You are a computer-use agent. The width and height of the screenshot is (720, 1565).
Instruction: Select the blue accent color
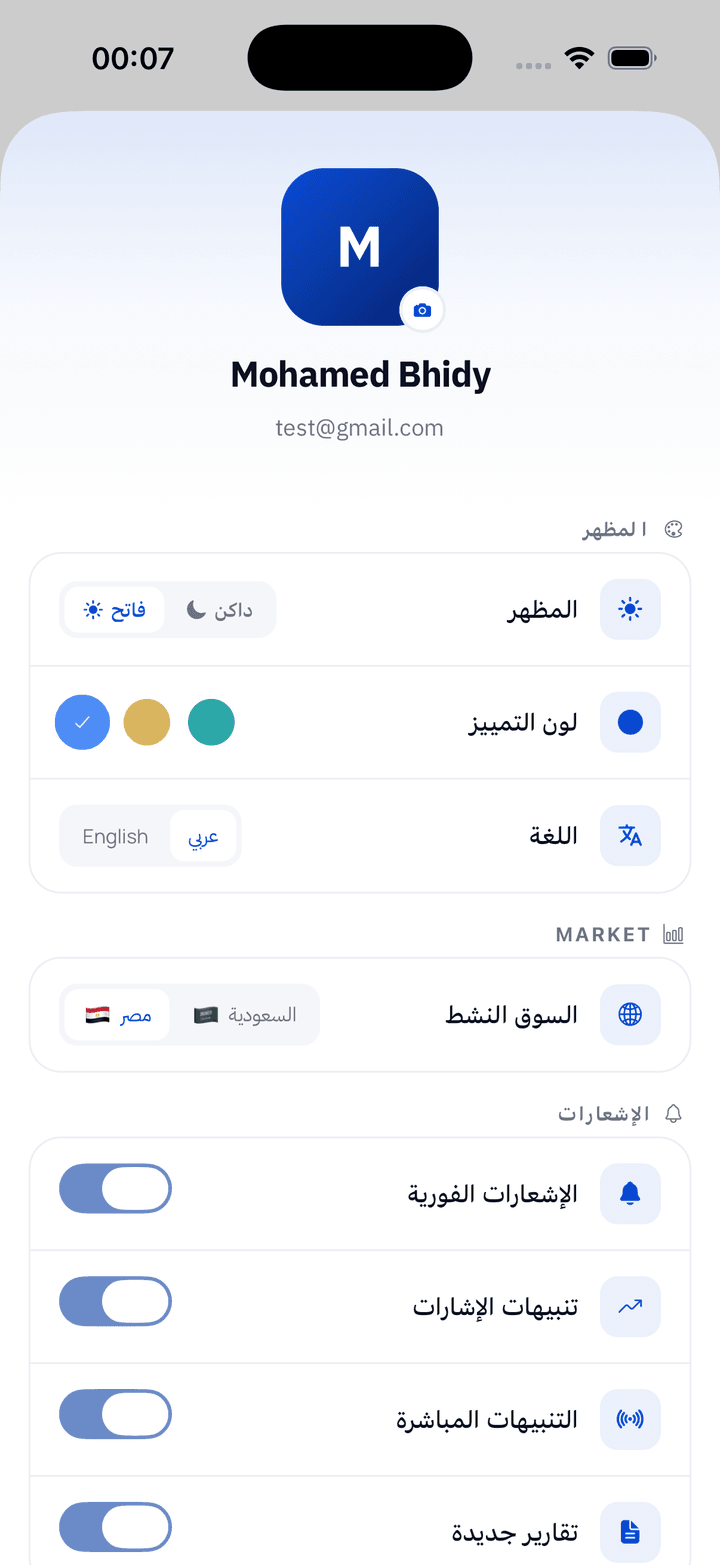click(x=82, y=722)
